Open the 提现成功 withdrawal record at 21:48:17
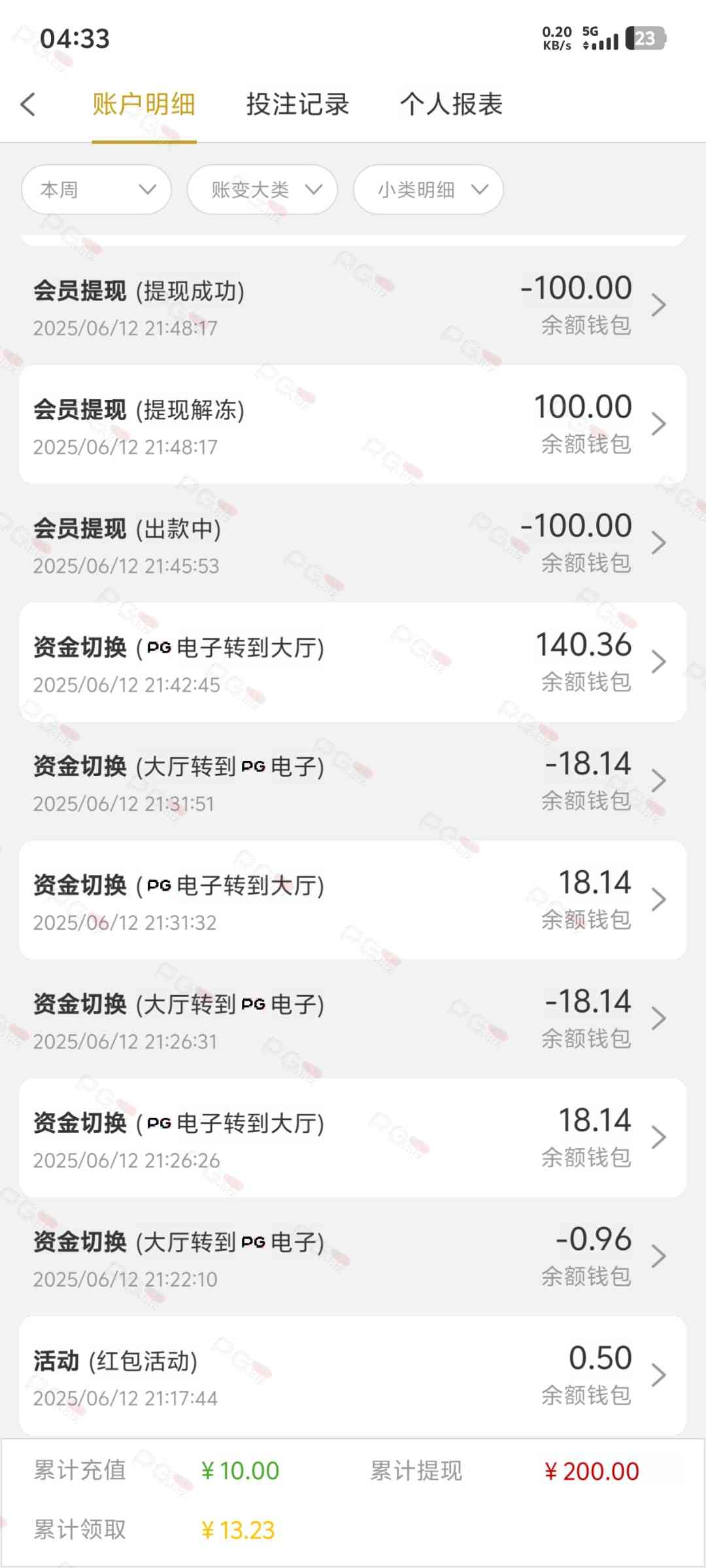706x1568 pixels. pos(353,306)
